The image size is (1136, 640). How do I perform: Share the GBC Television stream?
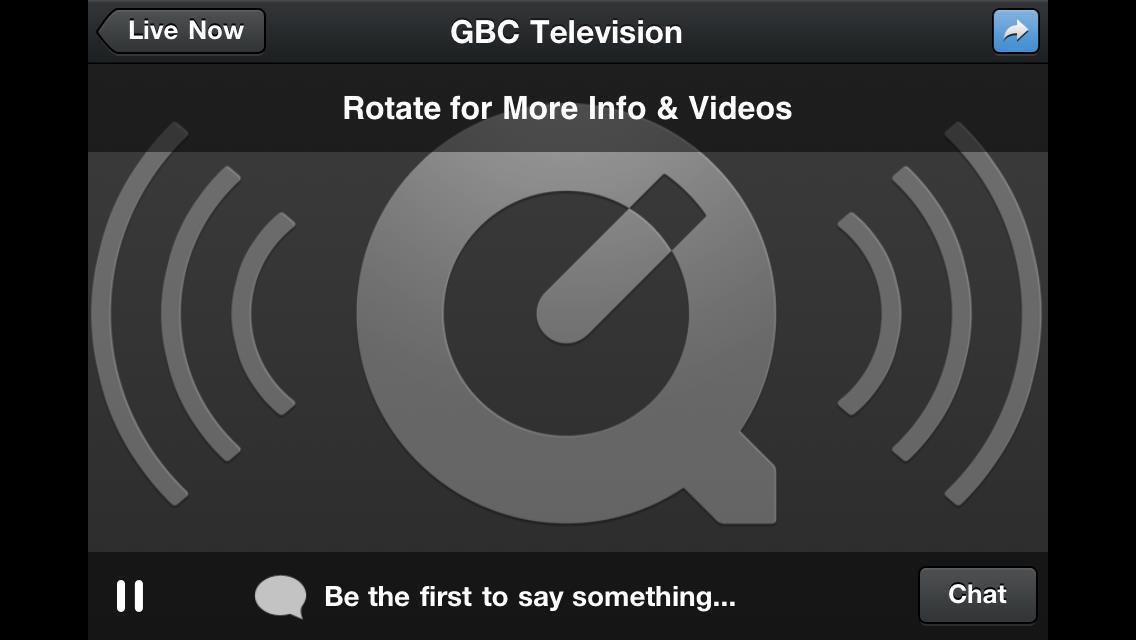click(x=1015, y=31)
